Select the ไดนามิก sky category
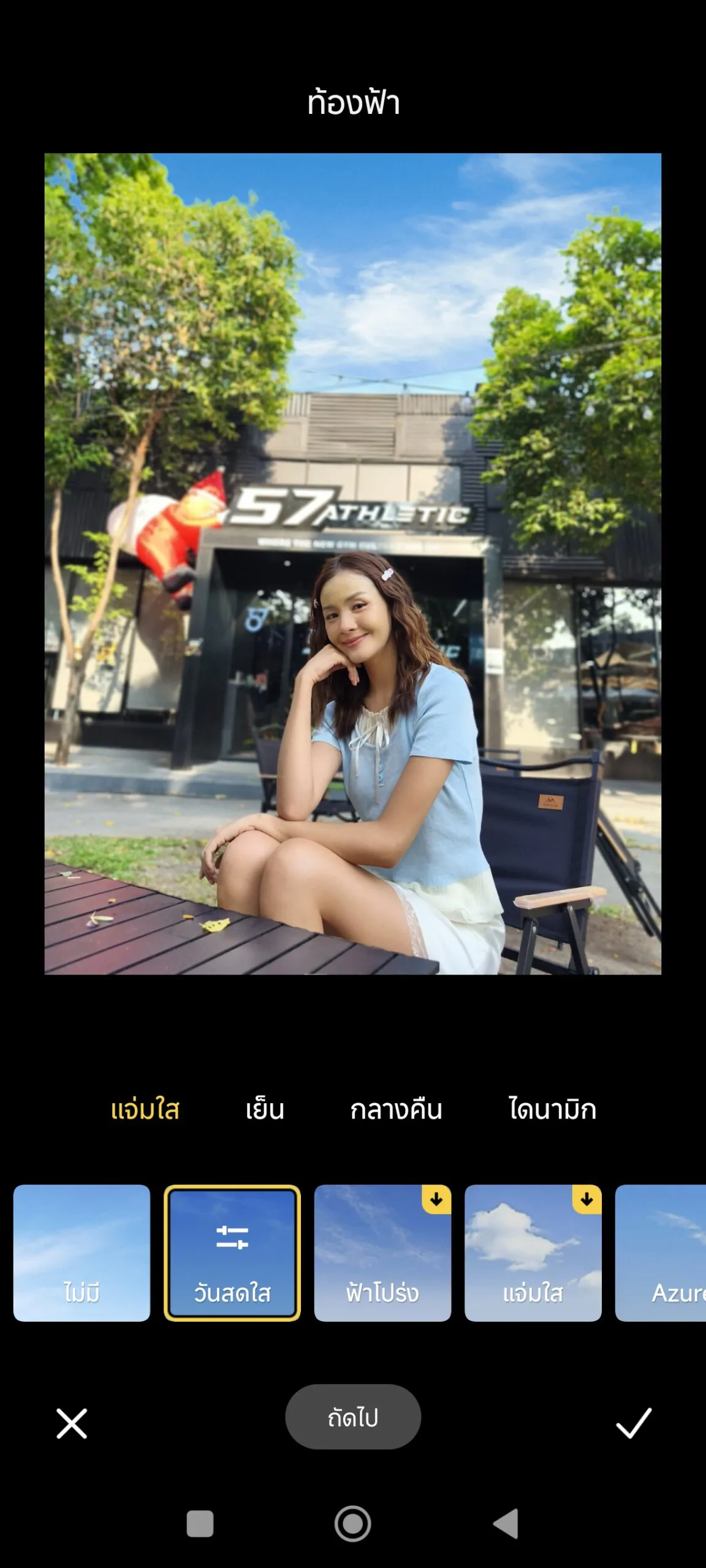 point(552,1109)
